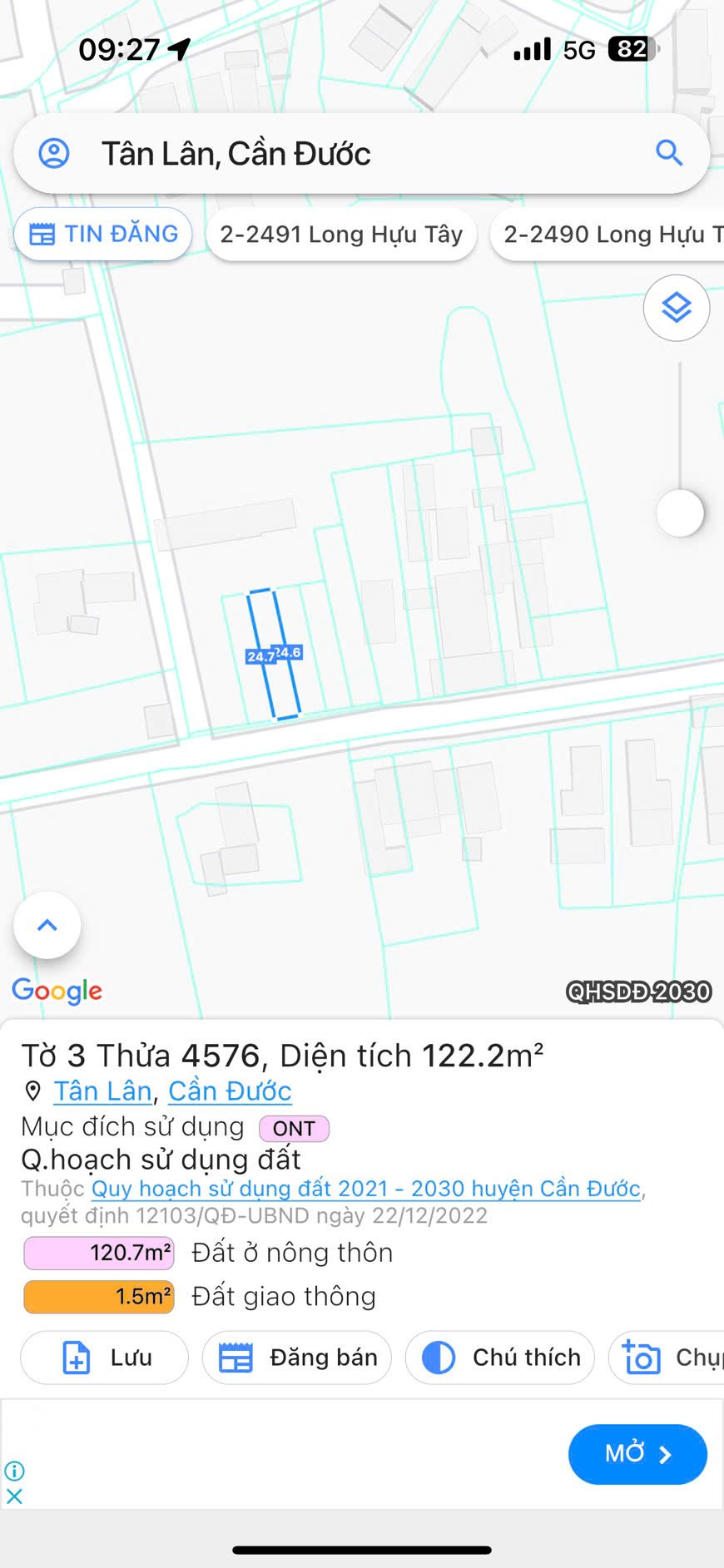Open the Quy hoạch sử dụng đất 2021 - 2030 link
This screenshot has width=724, height=1568.
[x=366, y=1188]
